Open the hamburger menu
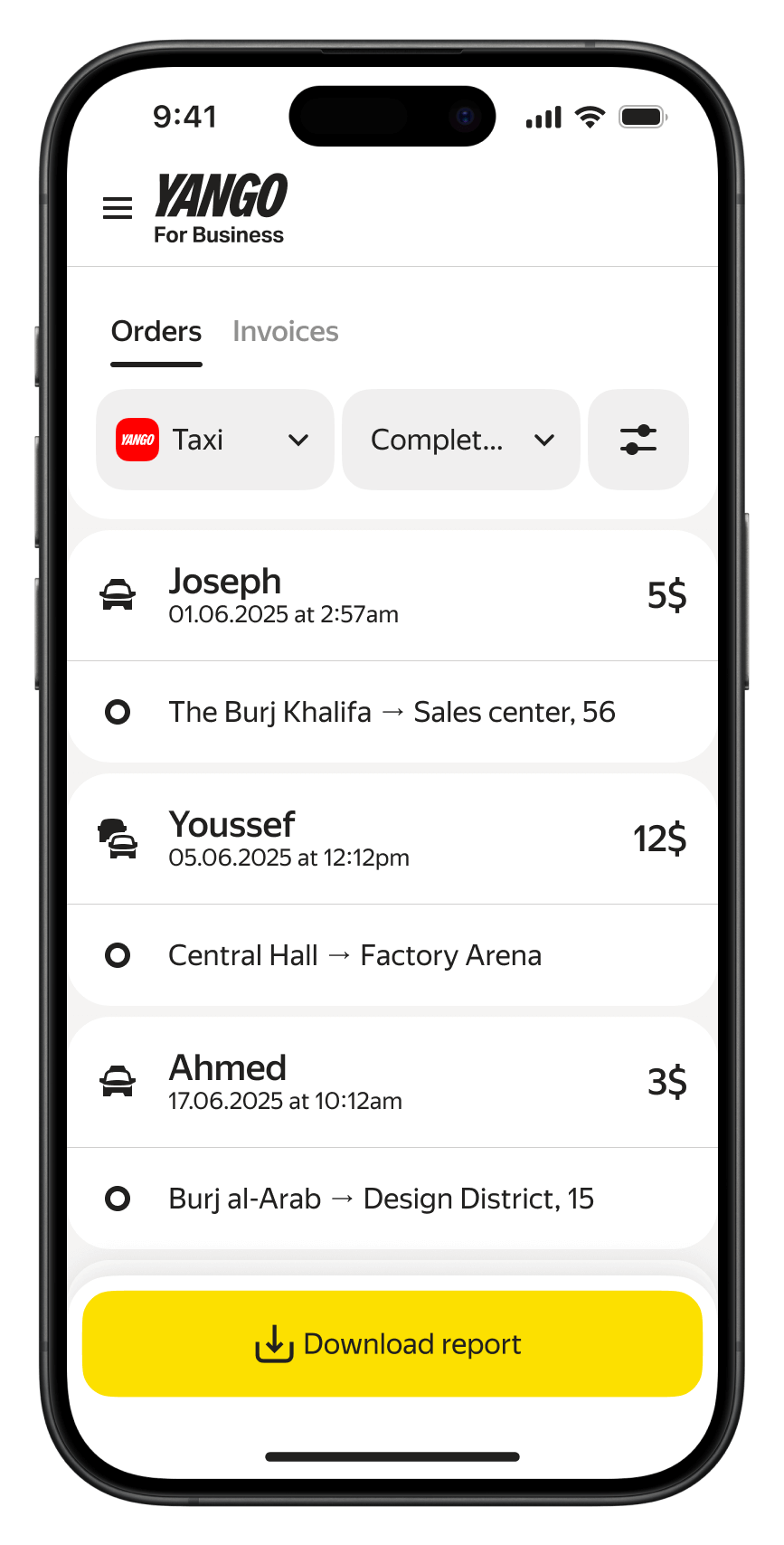 [118, 208]
